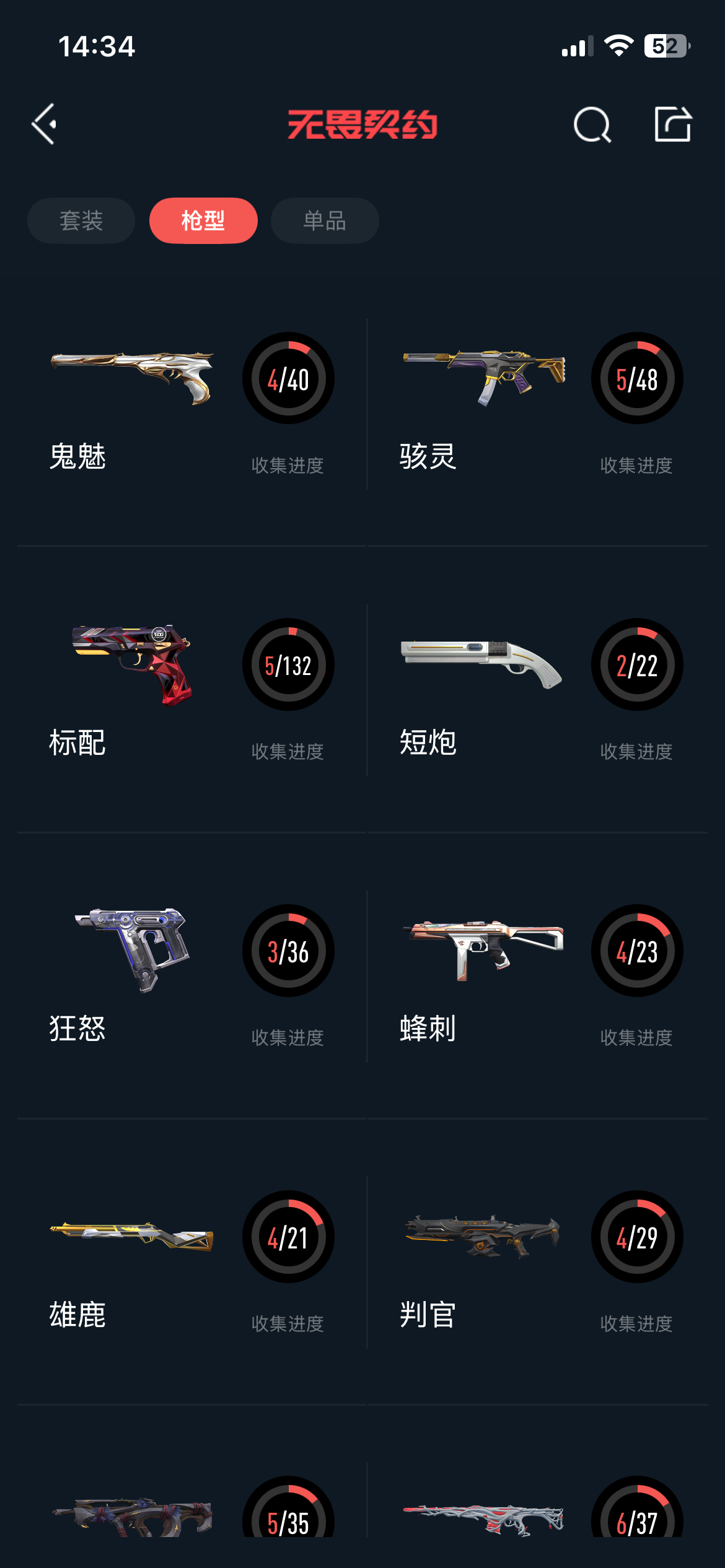Viewport: 725px width, 1568px height.
Task: Open the 蜂刺 weapon card
Action: point(539,977)
